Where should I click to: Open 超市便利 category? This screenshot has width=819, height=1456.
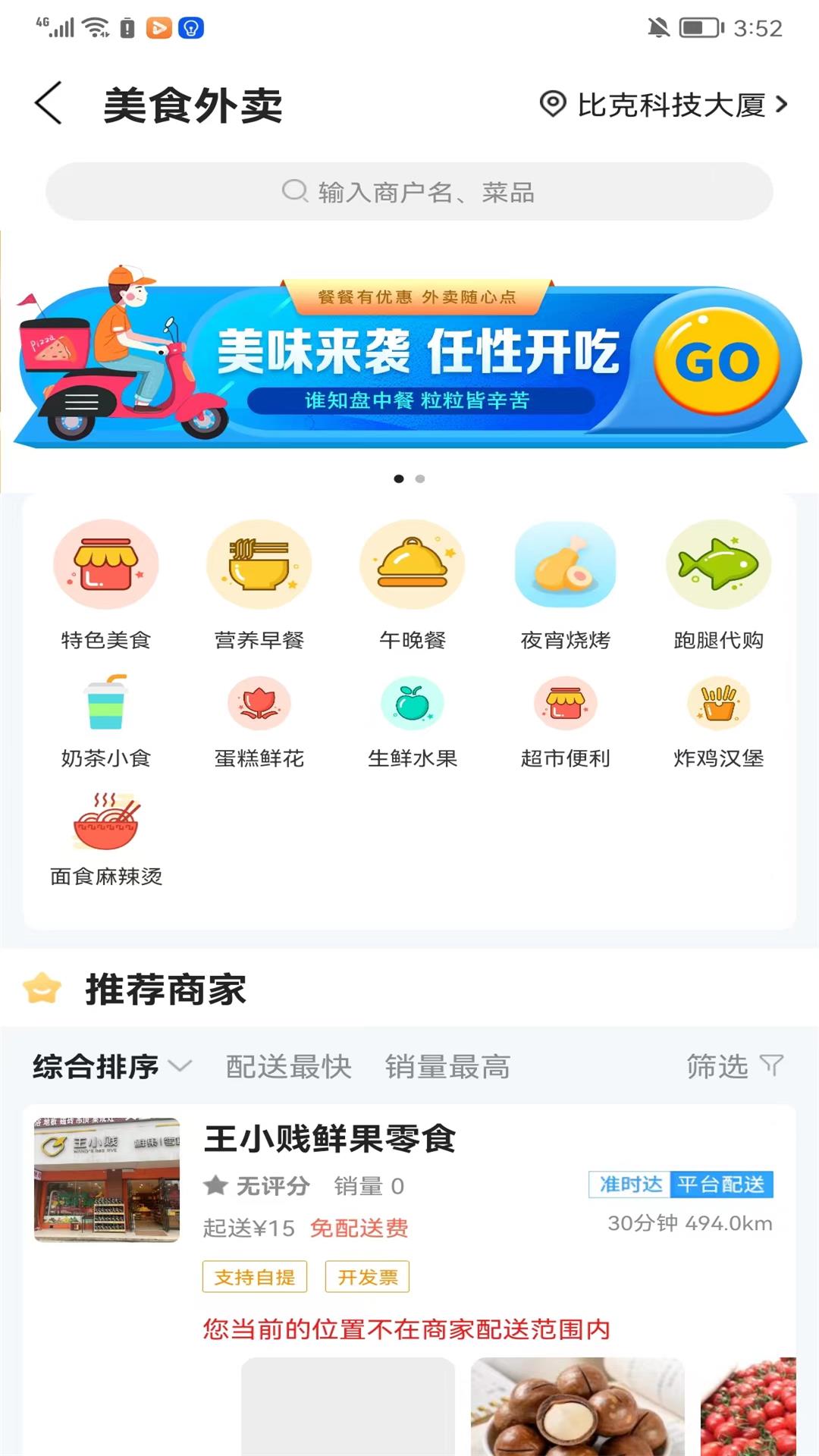566,722
